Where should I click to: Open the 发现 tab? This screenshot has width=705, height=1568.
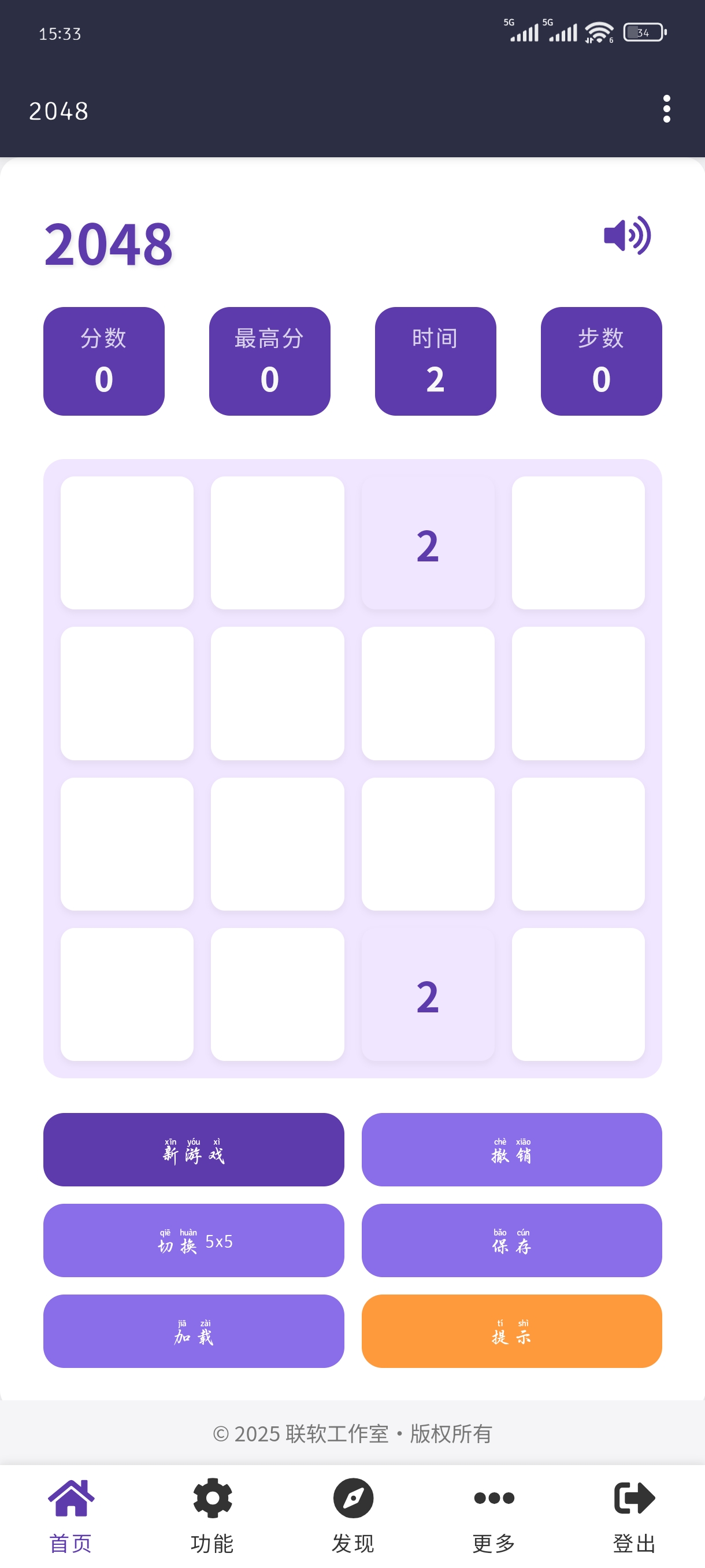(x=353, y=1515)
